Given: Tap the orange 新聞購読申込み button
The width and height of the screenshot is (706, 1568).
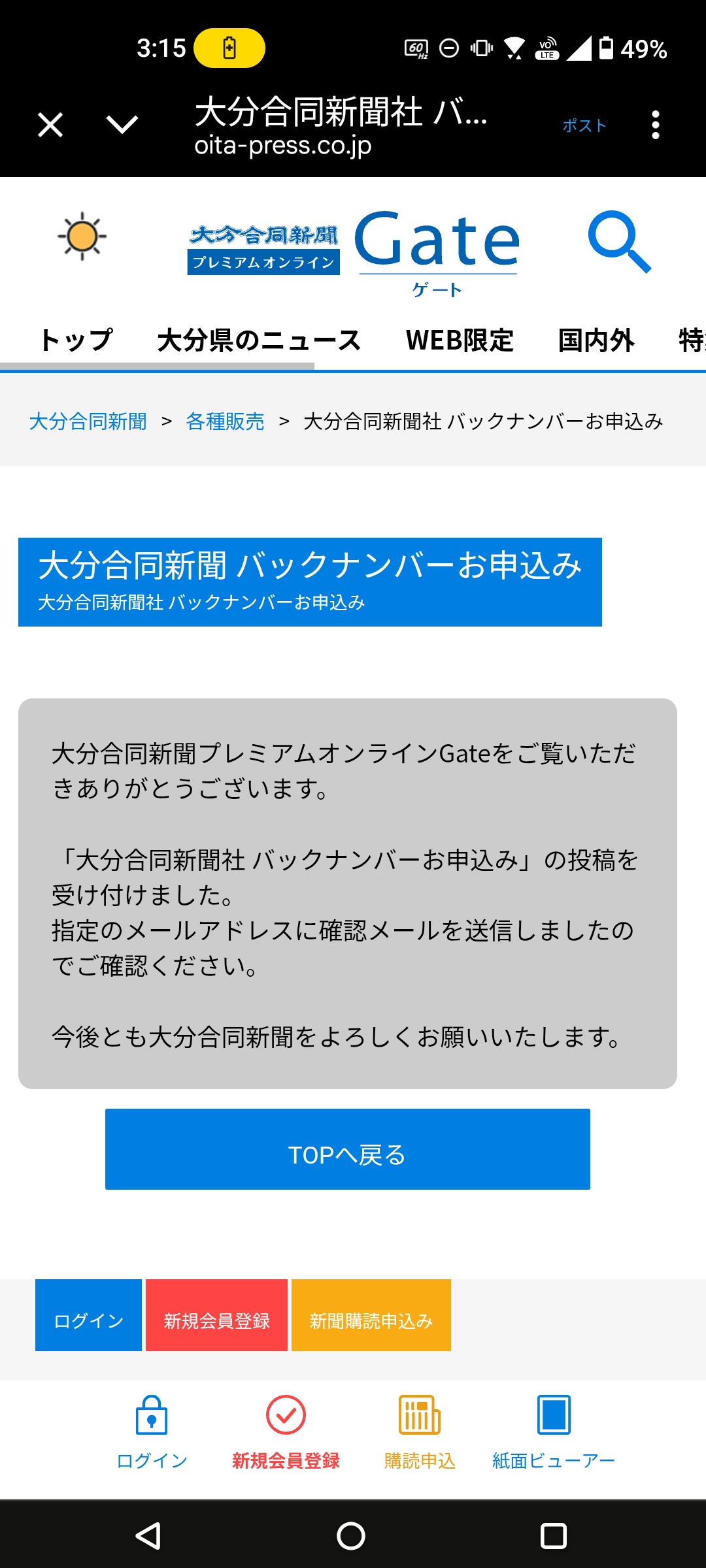Looking at the screenshot, I should click(371, 1315).
